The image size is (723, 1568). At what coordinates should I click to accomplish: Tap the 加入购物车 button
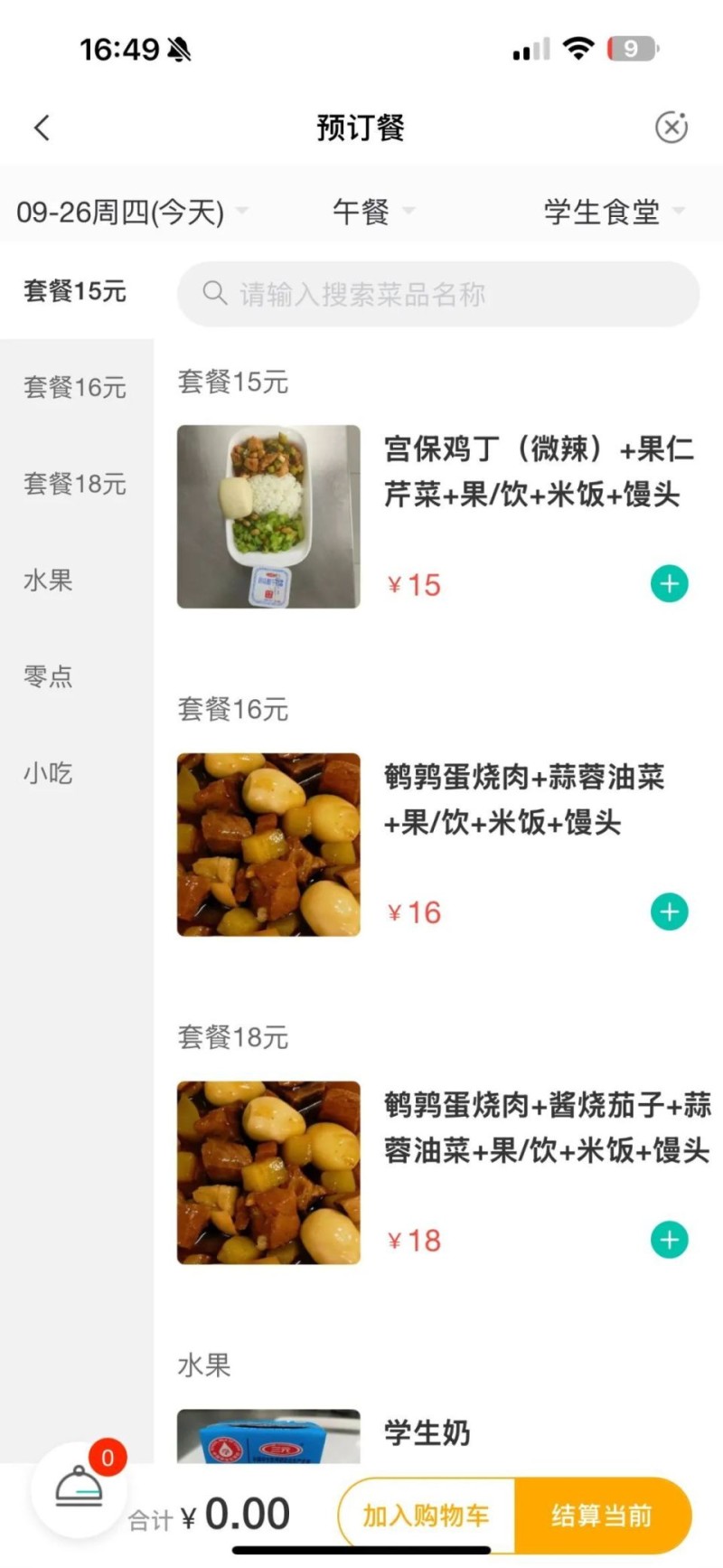coord(427,1516)
